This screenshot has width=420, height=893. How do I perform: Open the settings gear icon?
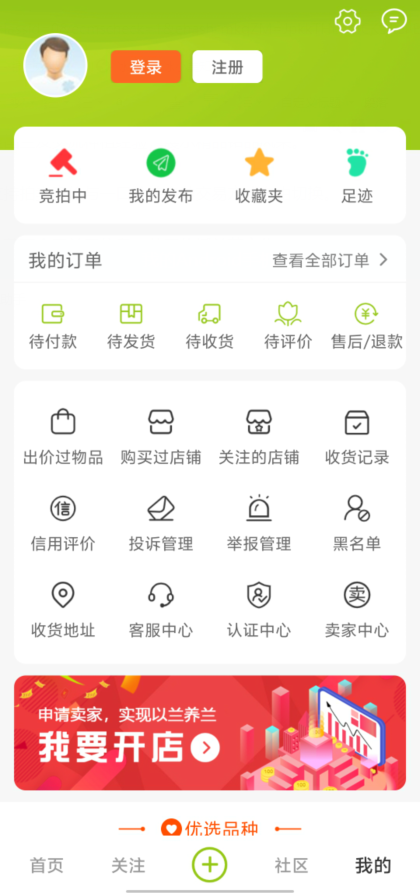click(348, 22)
